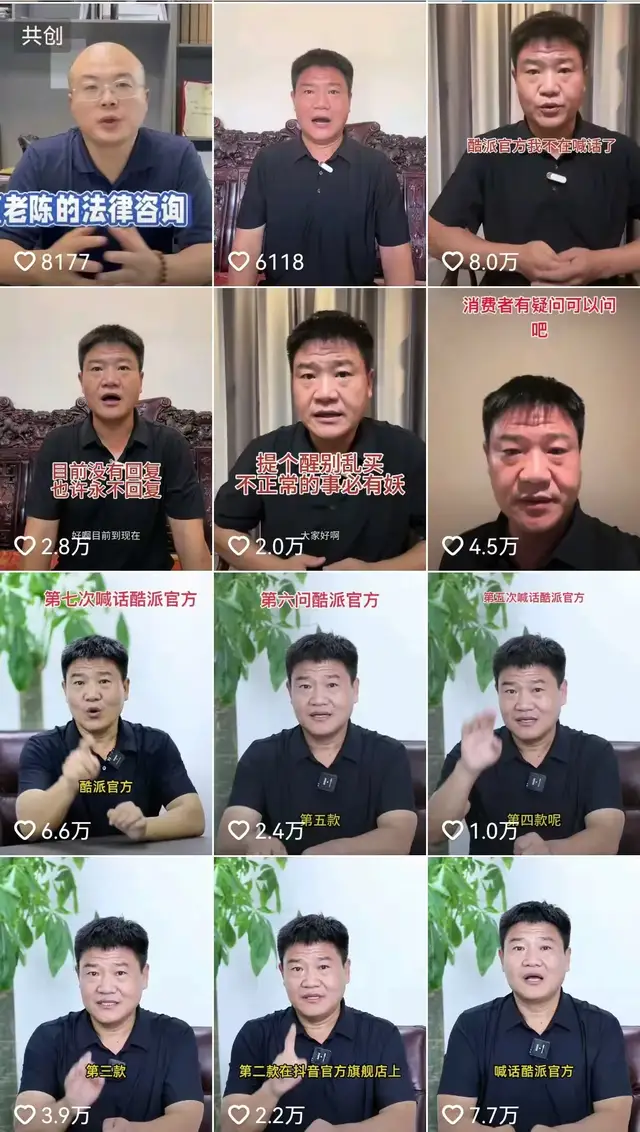This screenshot has height=1132, width=640.
Task: View the 第六问酷派官方 video
Action: point(320,714)
